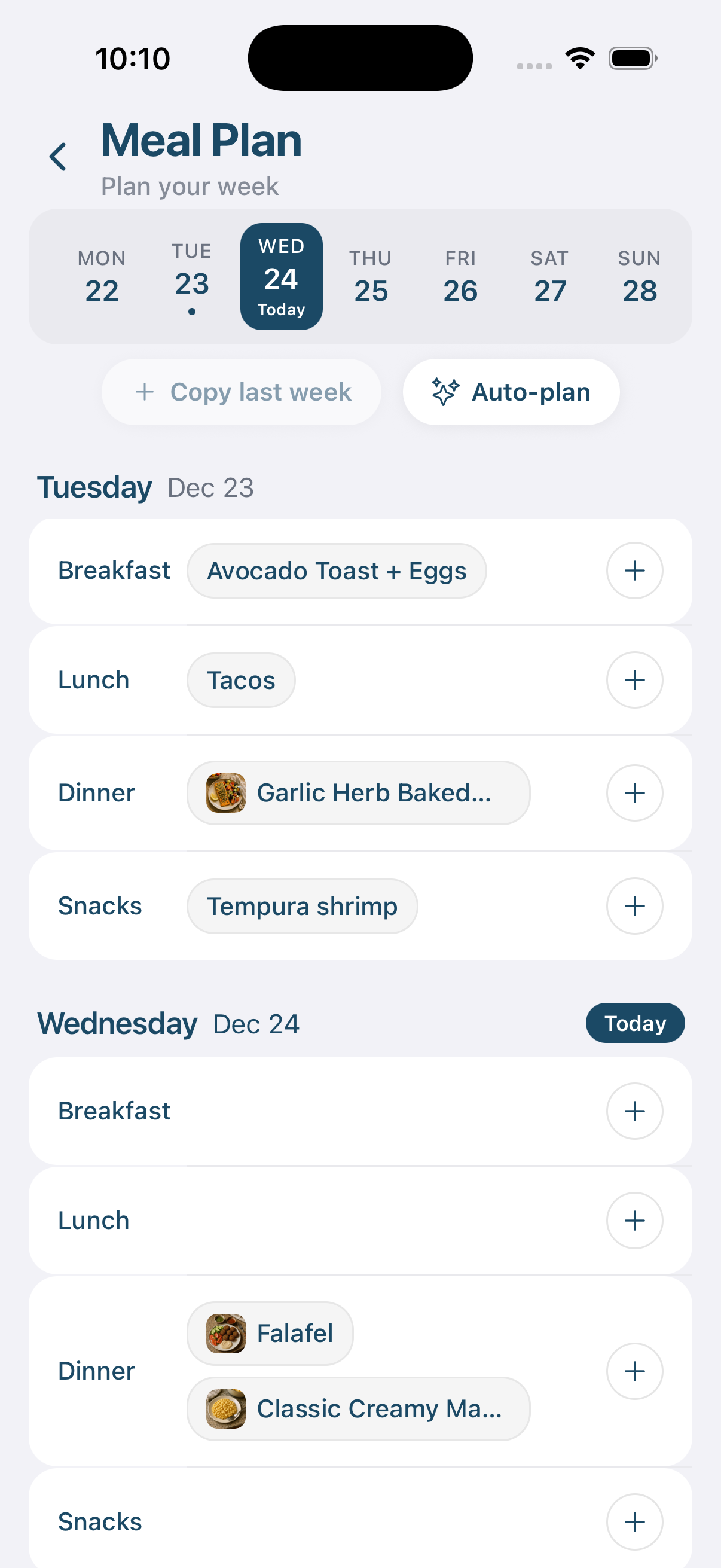Viewport: 721px width, 1568px height.
Task: Select Monday 22 from the week selector
Action: point(102,275)
